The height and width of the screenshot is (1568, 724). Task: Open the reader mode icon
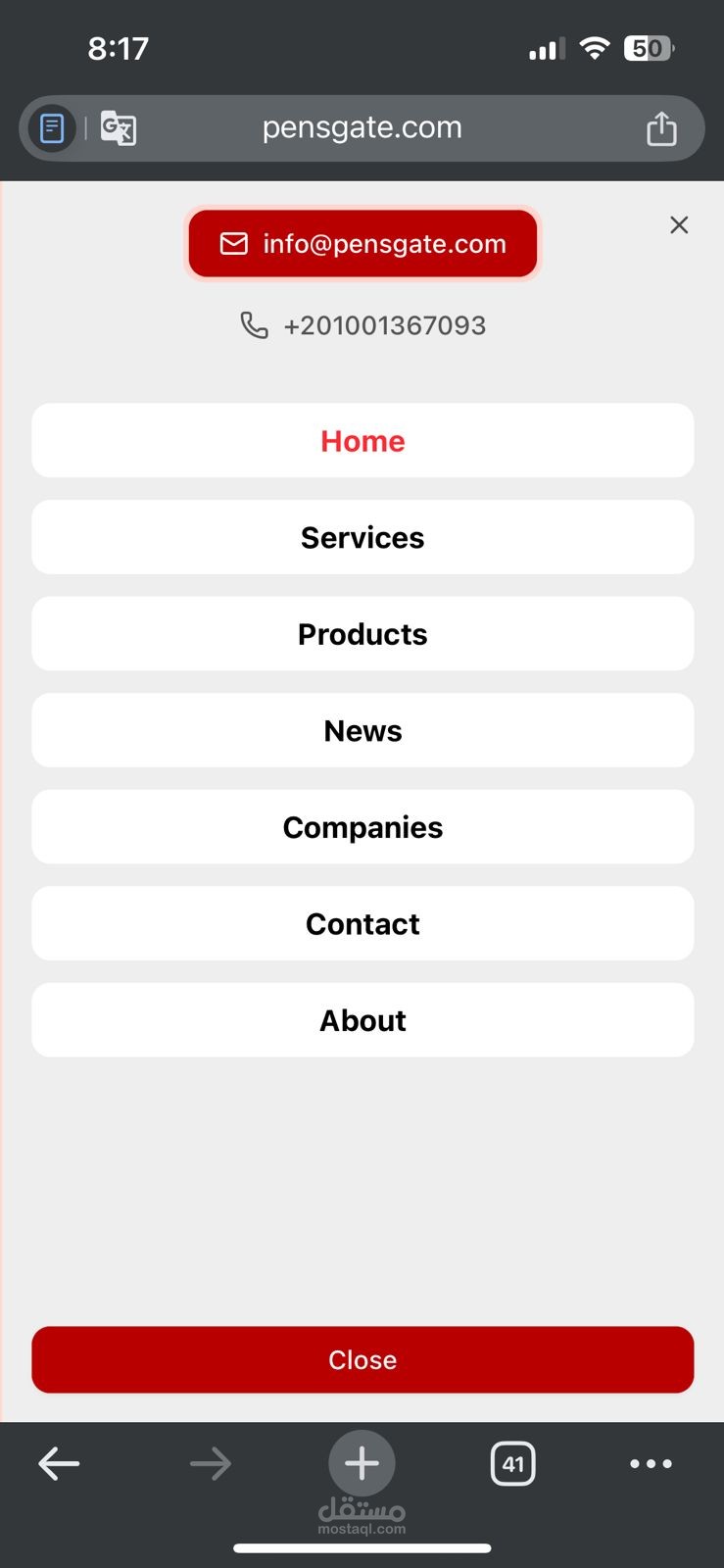53,128
